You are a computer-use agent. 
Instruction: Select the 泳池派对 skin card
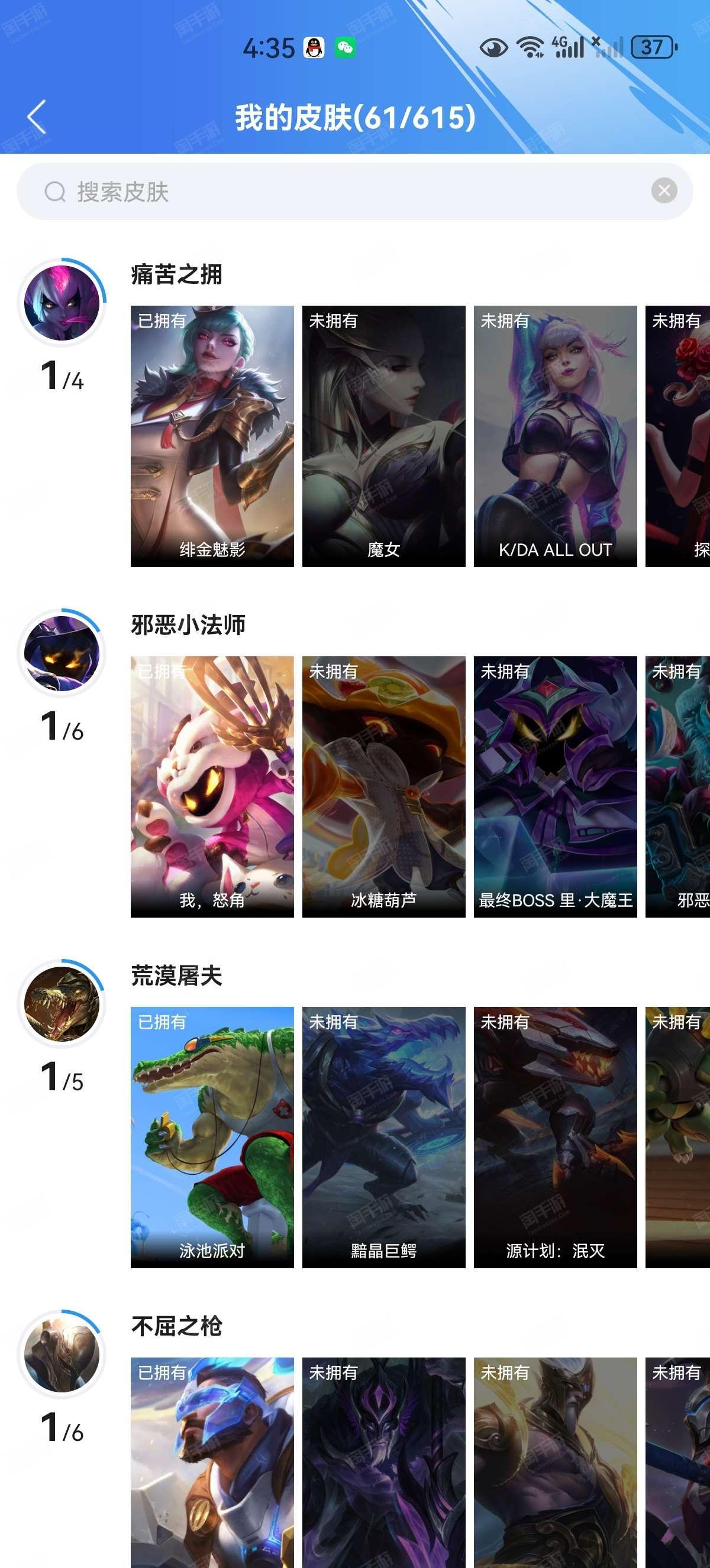pyautogui.click(x=212, y=1137)
